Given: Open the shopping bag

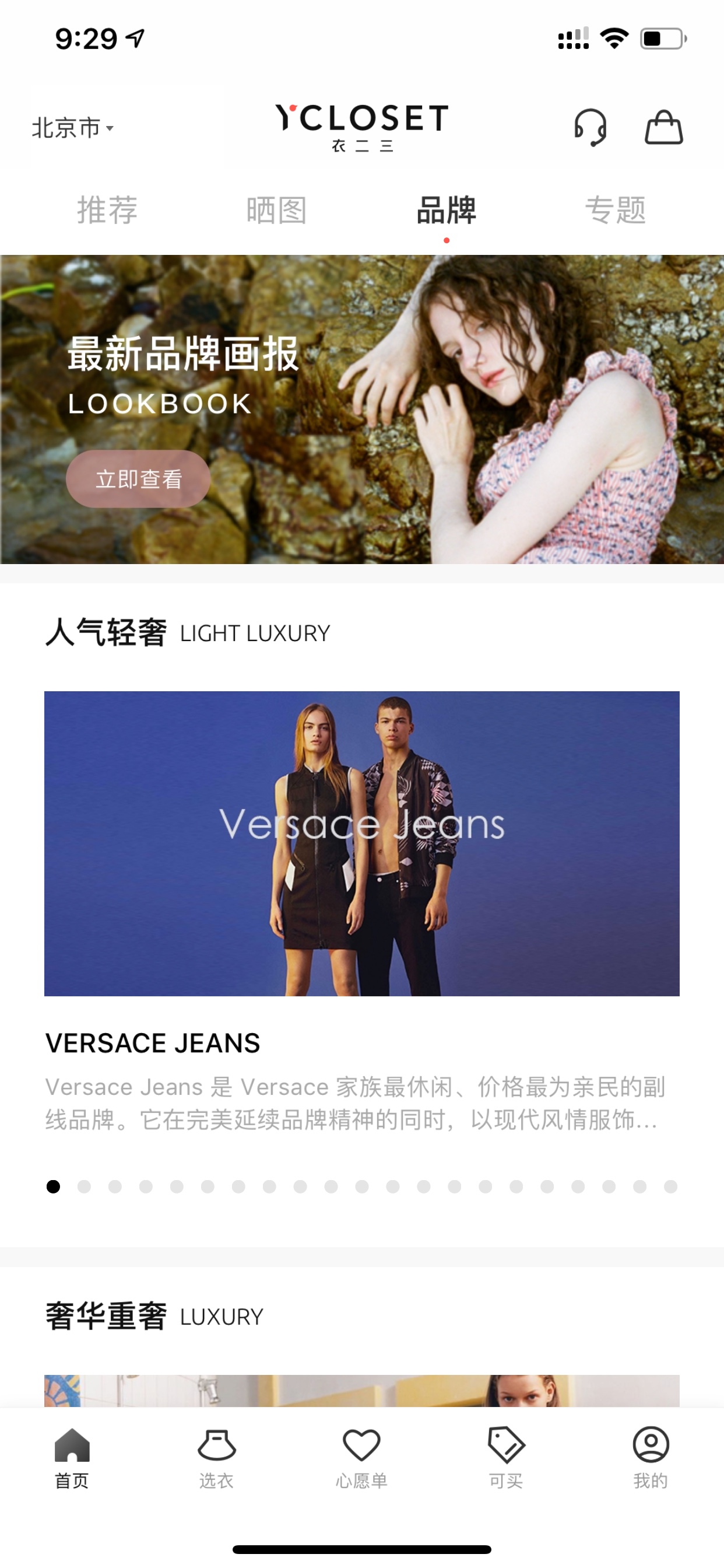Looking at the screenshot, I should click(664, 127).
